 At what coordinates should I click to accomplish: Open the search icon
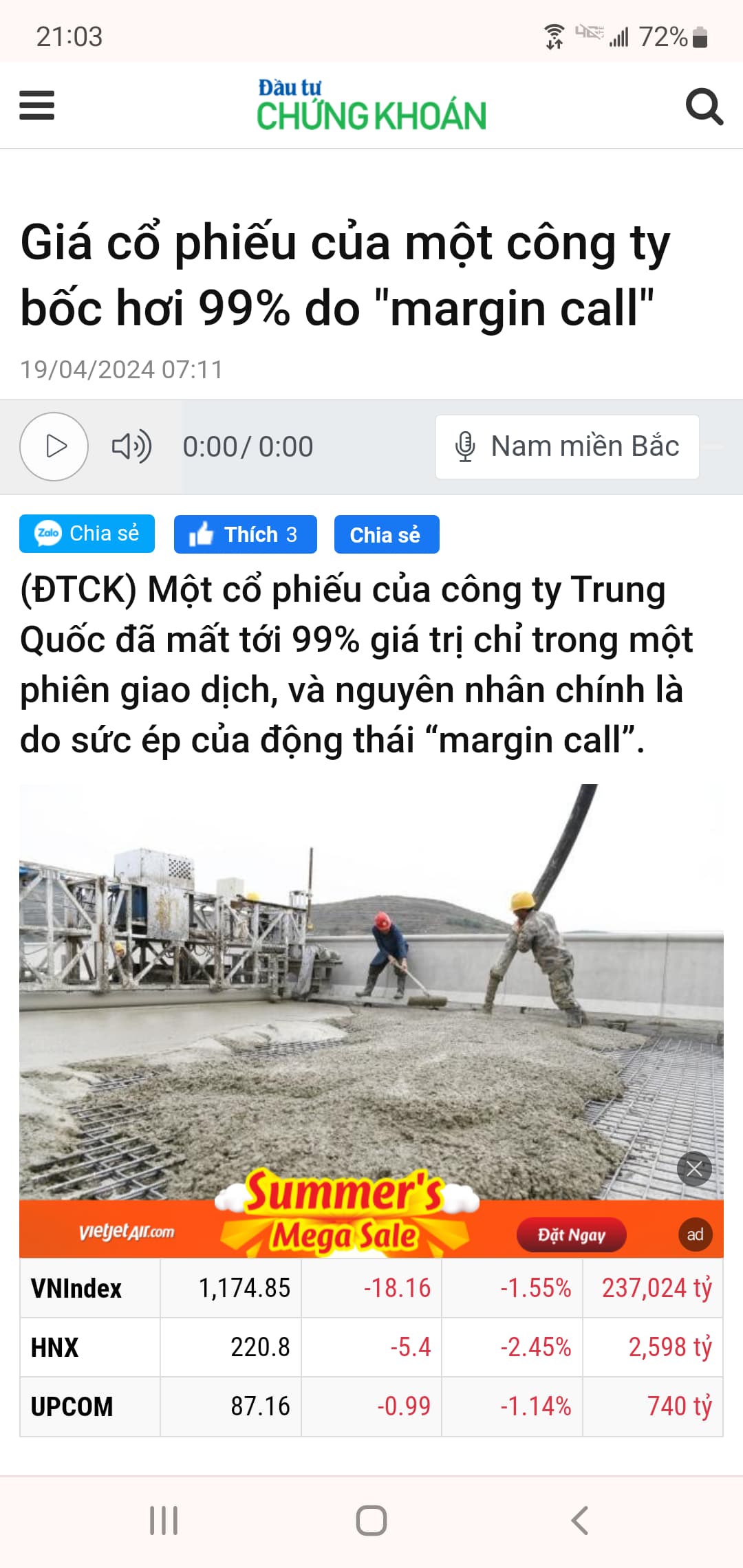click(704, 107)
